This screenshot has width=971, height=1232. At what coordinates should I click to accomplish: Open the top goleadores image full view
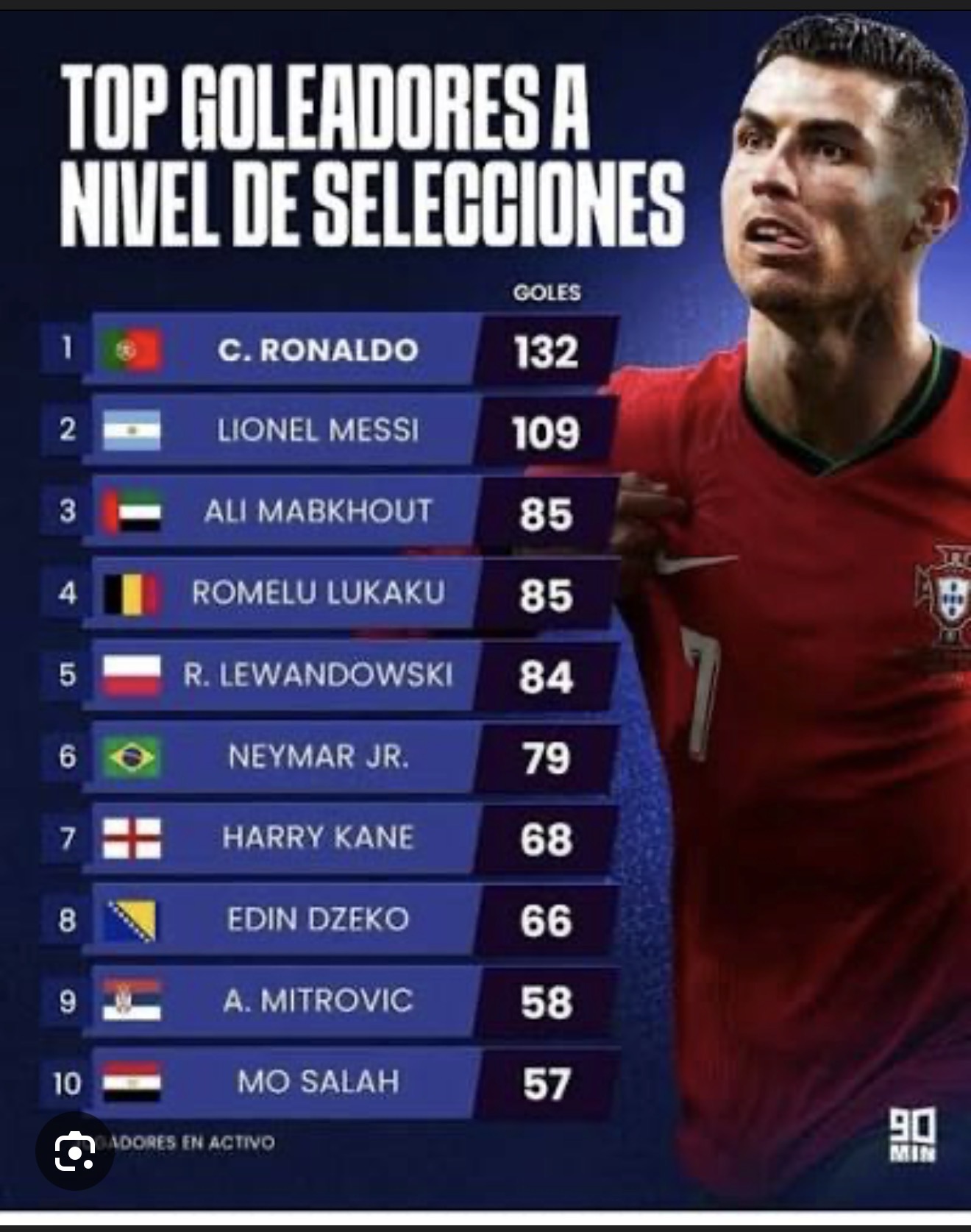485,589
